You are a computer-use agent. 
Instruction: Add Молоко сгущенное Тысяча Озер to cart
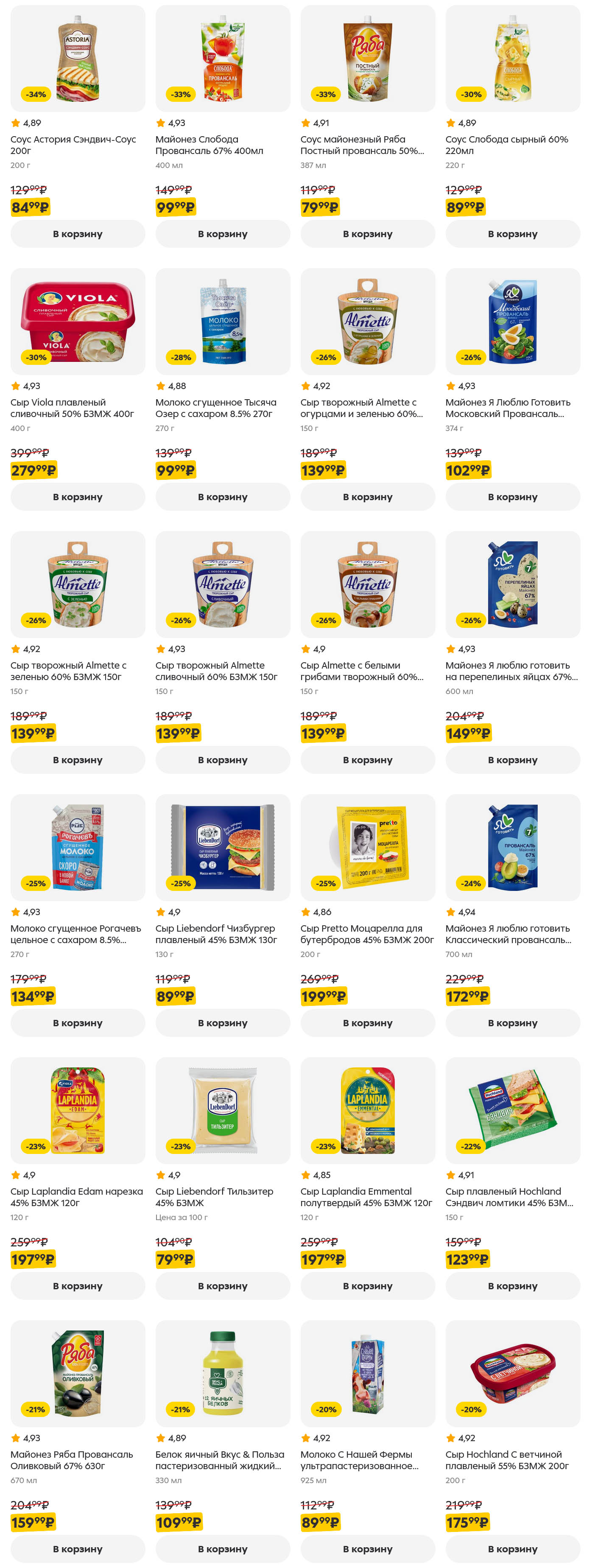tap(222, 497)
